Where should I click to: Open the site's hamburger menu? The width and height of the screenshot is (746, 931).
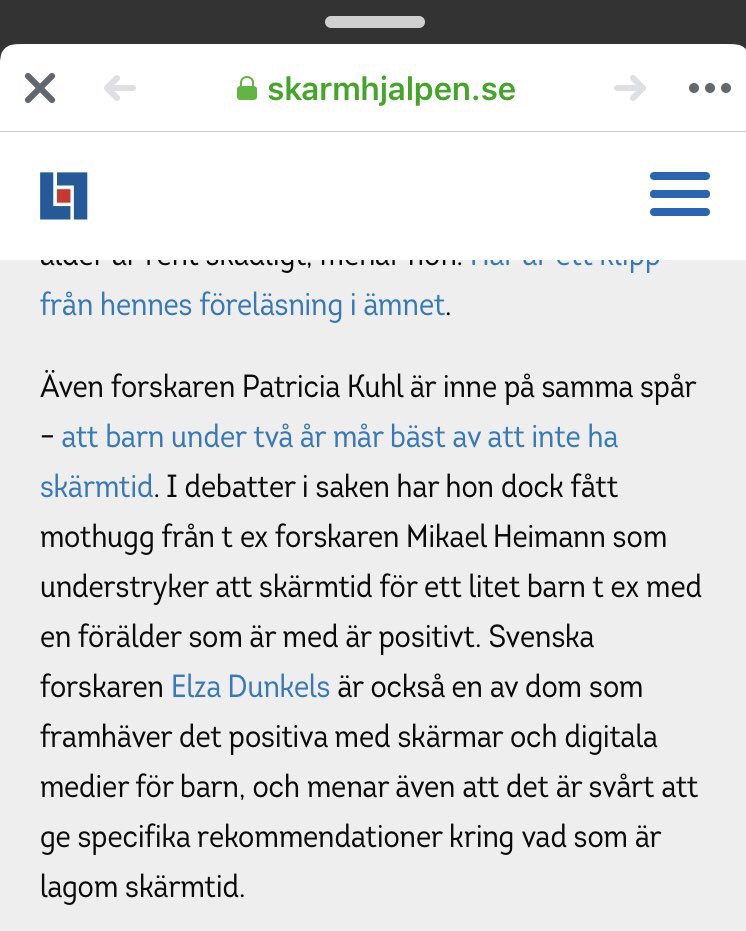(x=679, y=194)
